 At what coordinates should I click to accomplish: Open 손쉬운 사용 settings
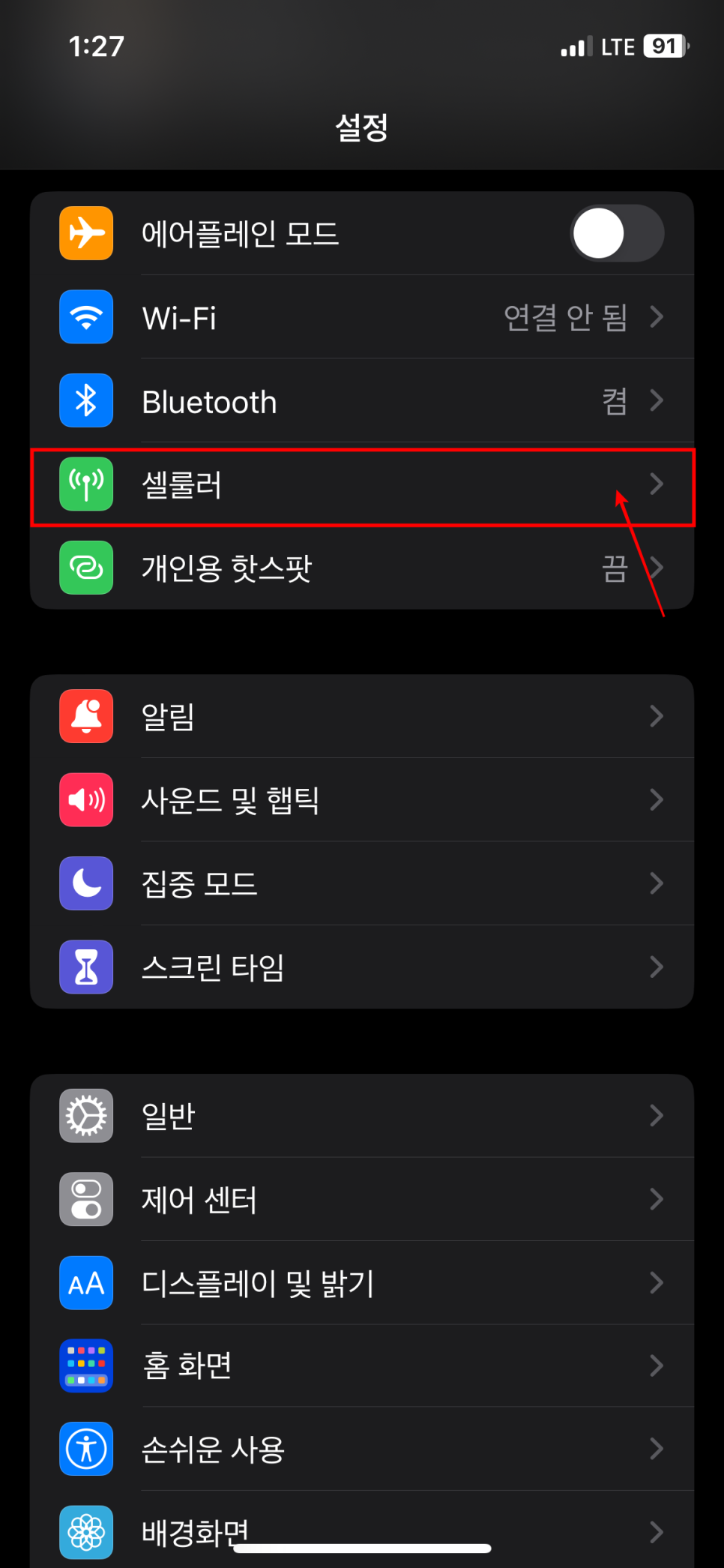pyautogui.click(x=362, y=1449)
